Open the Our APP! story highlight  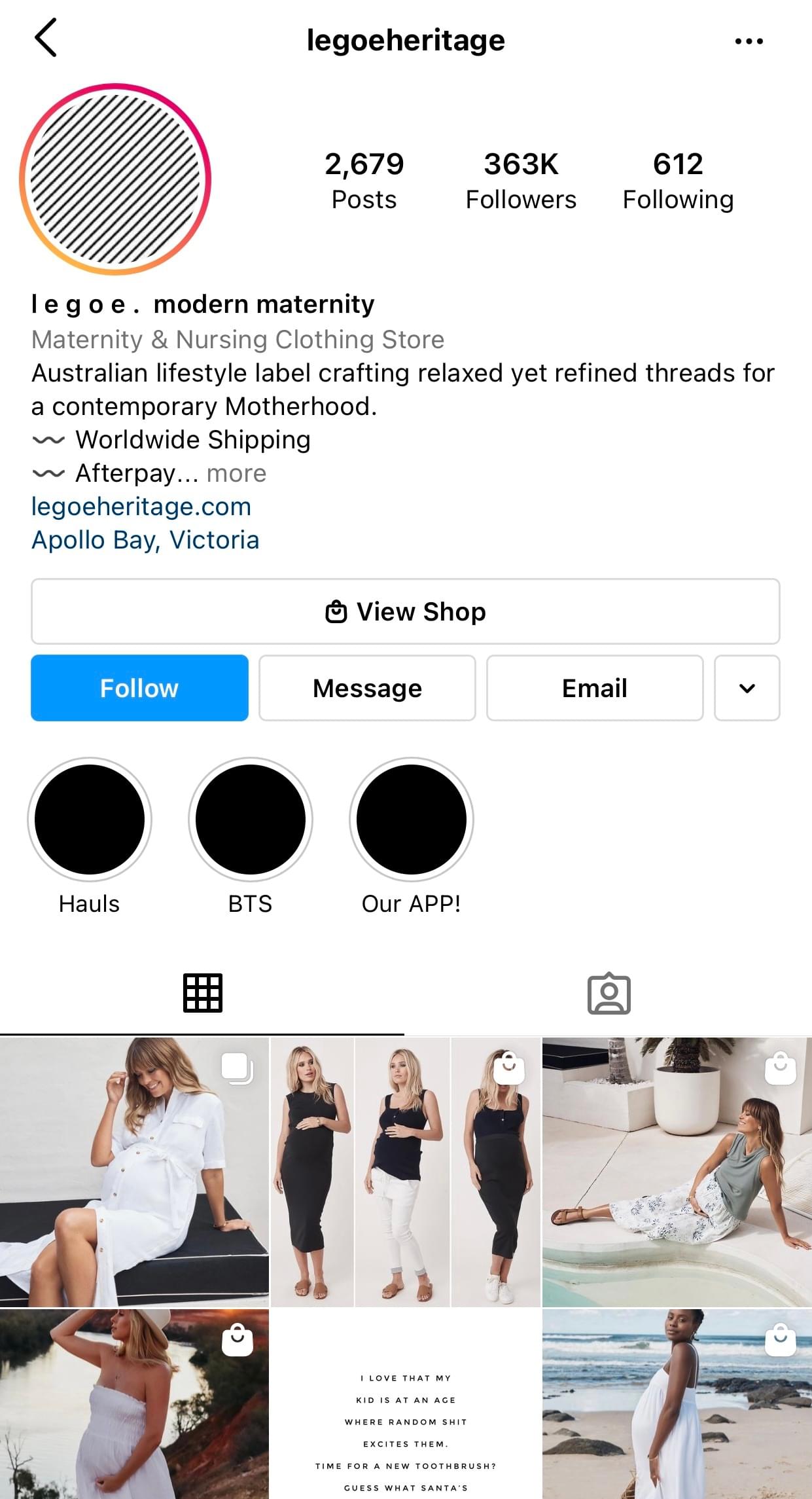pos(412,820)
